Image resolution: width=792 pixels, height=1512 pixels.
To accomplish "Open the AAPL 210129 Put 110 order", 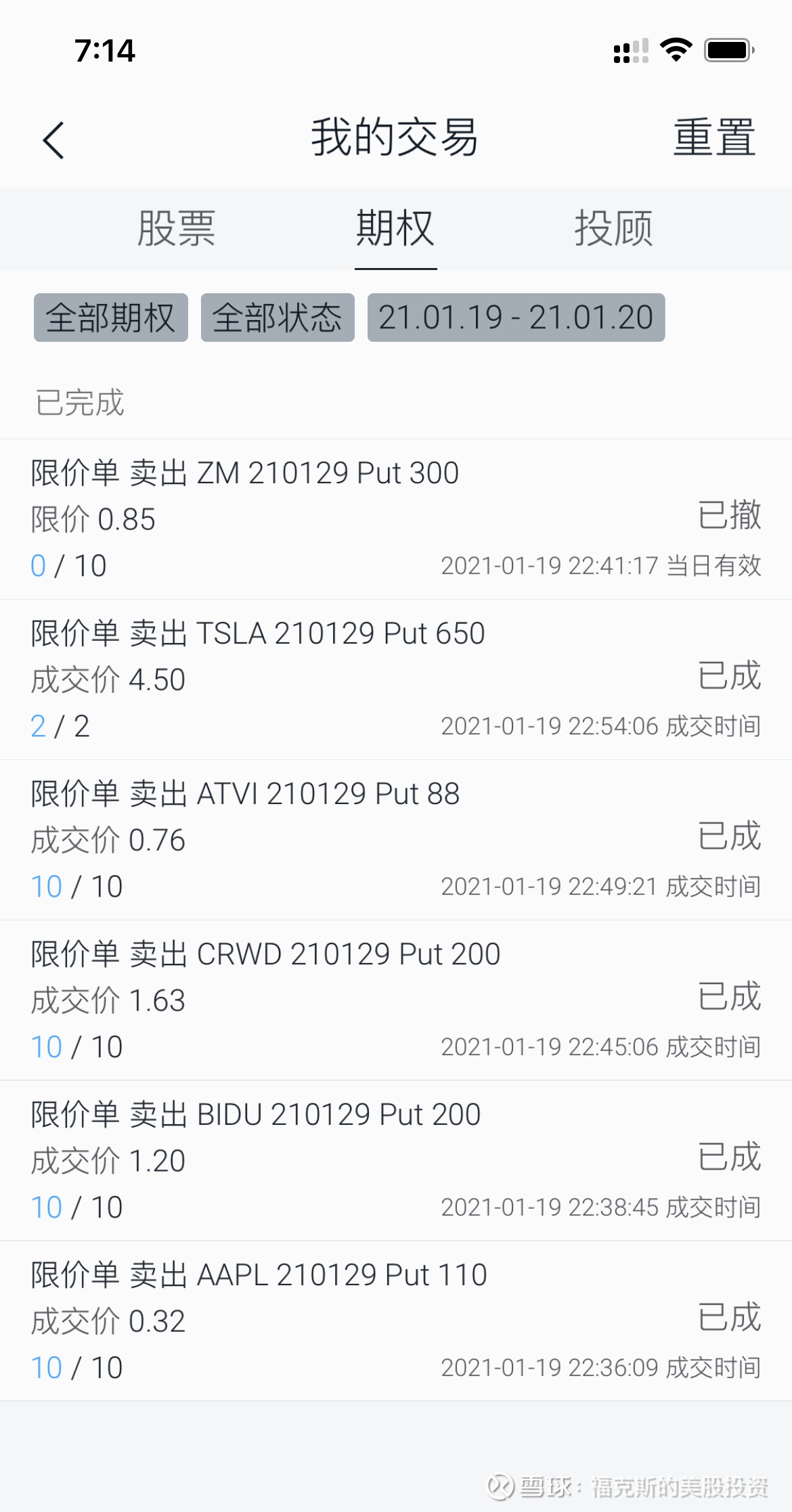I will pyautogui.click(x=396, y=1321).
